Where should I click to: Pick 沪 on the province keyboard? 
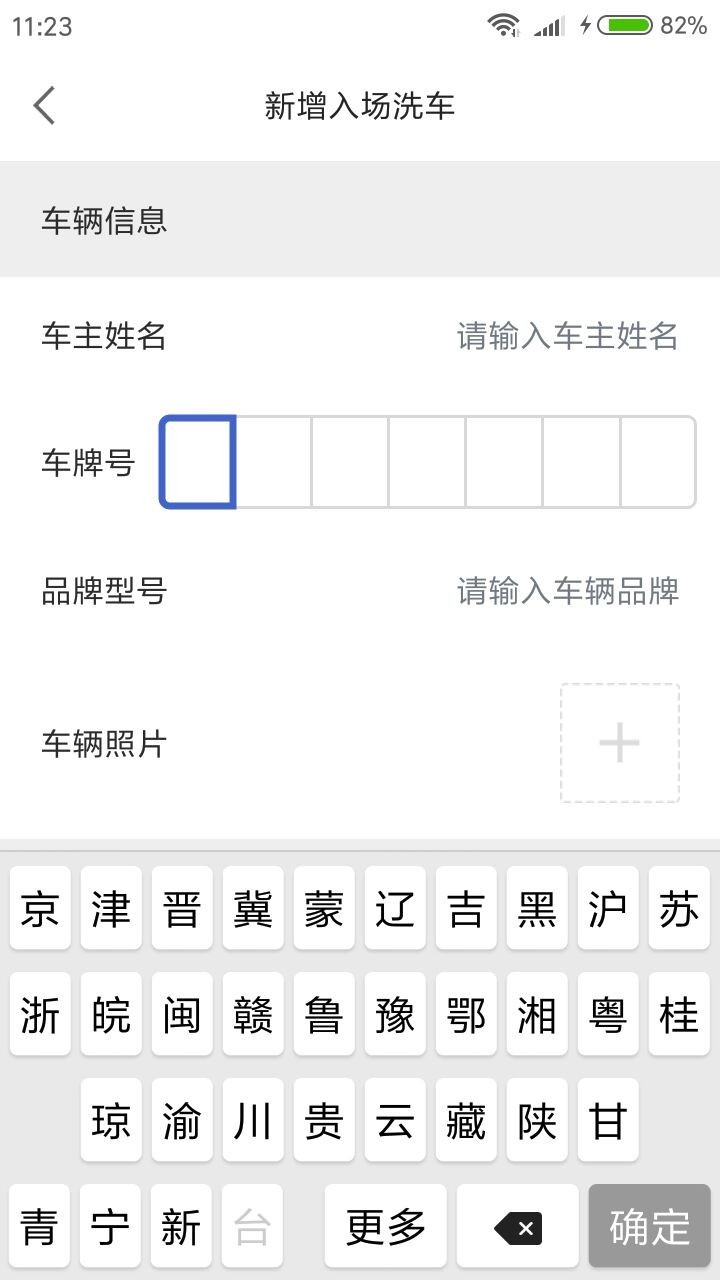tap(608, 908)
